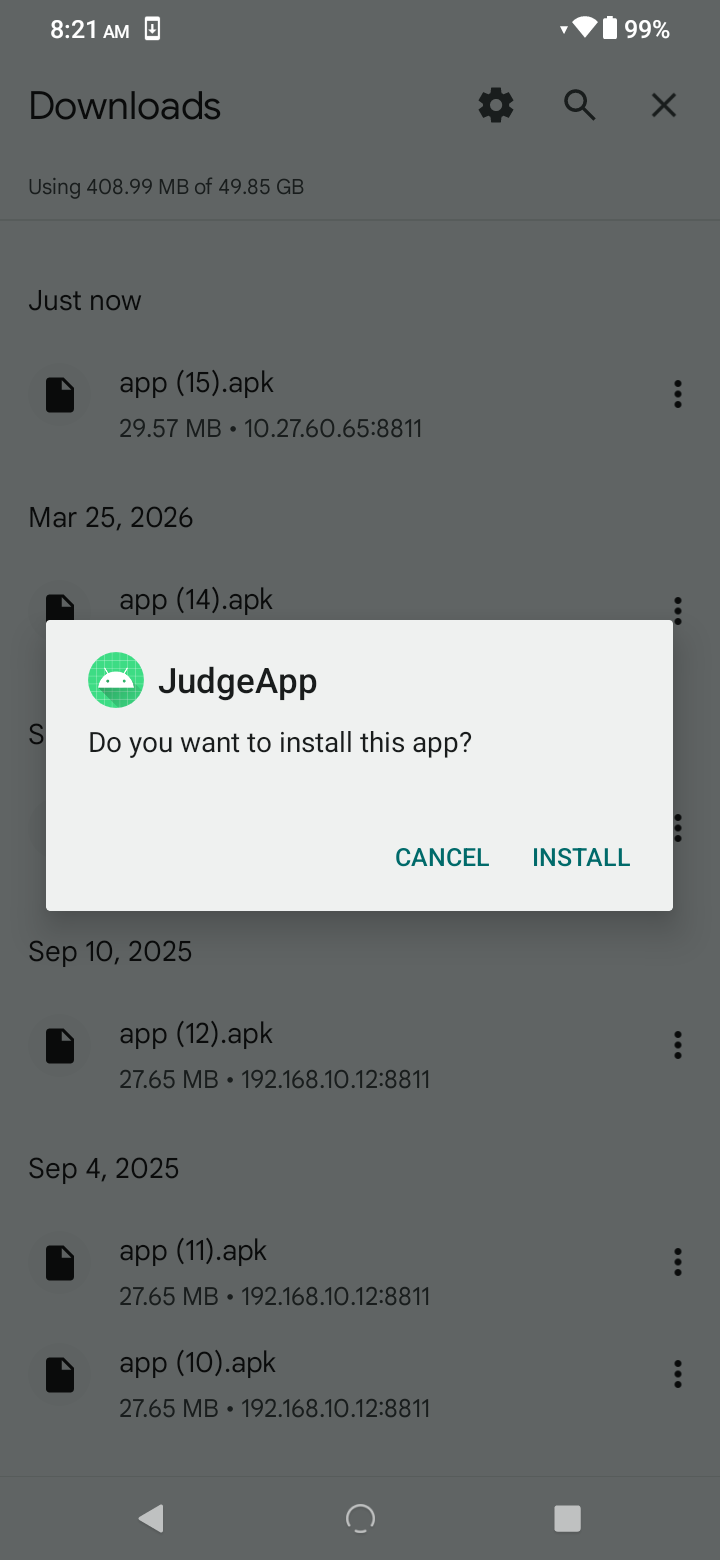Open Downloads settings gear
Viewport: 720px width, 1560px height.
point(496,105)
